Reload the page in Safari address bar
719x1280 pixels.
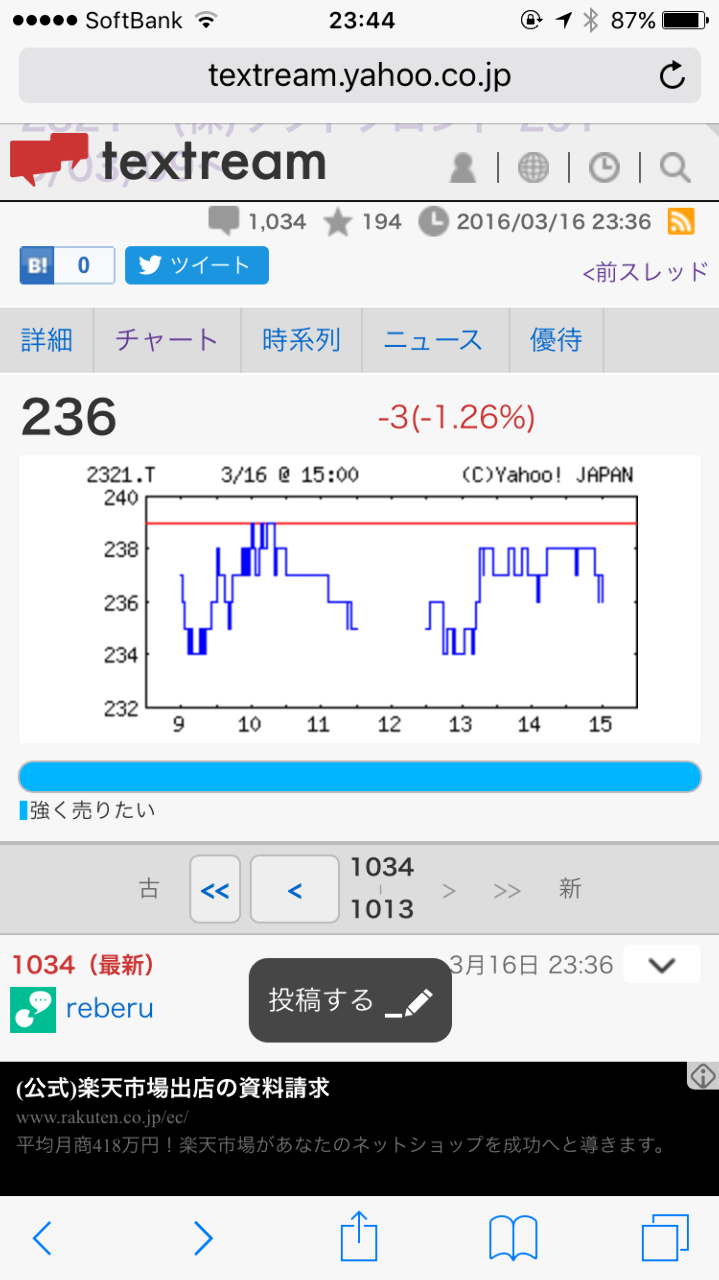pyautogui.click(x=672, y=76)
